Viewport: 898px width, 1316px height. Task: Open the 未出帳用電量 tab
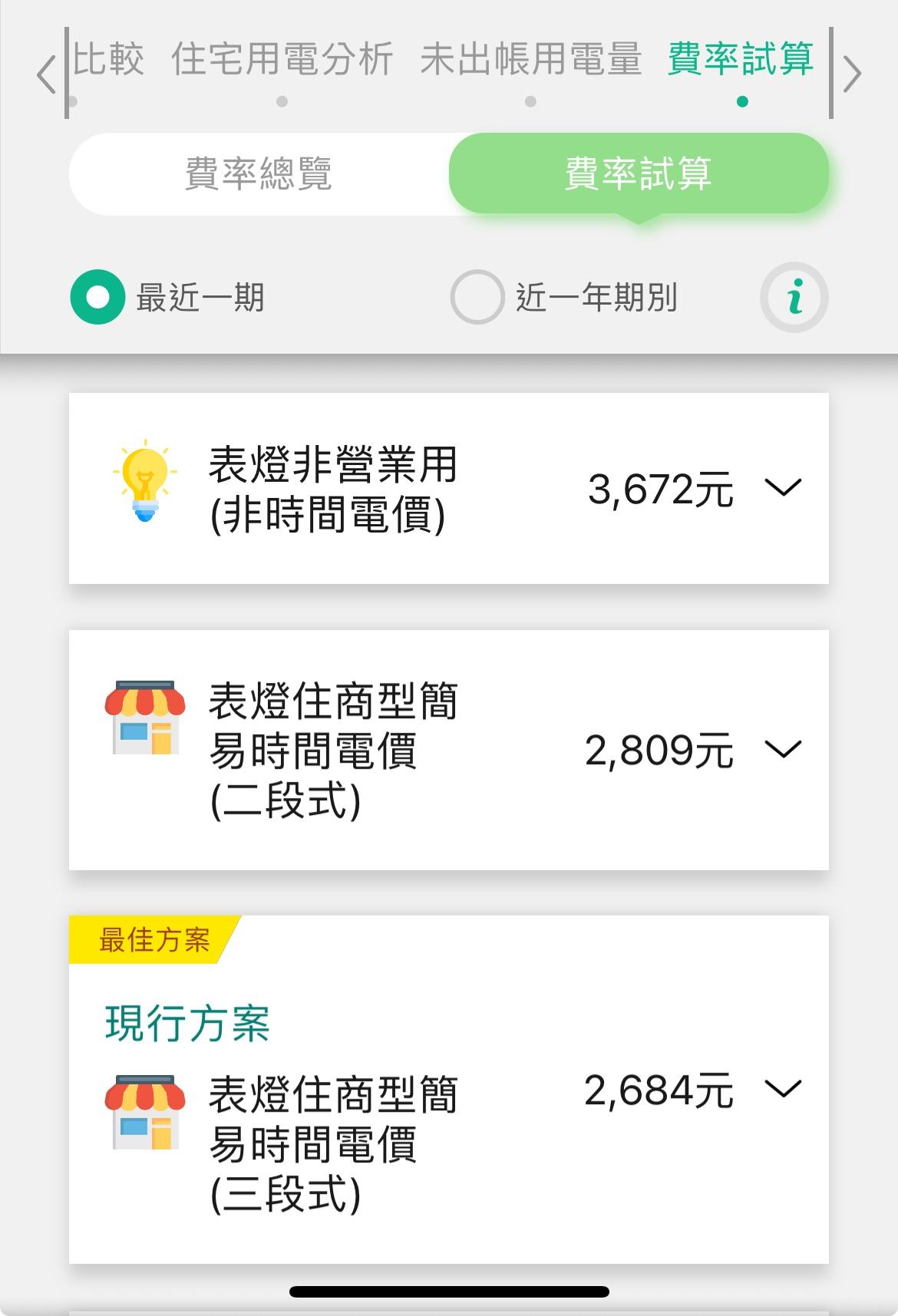click(x=530, y=61)
